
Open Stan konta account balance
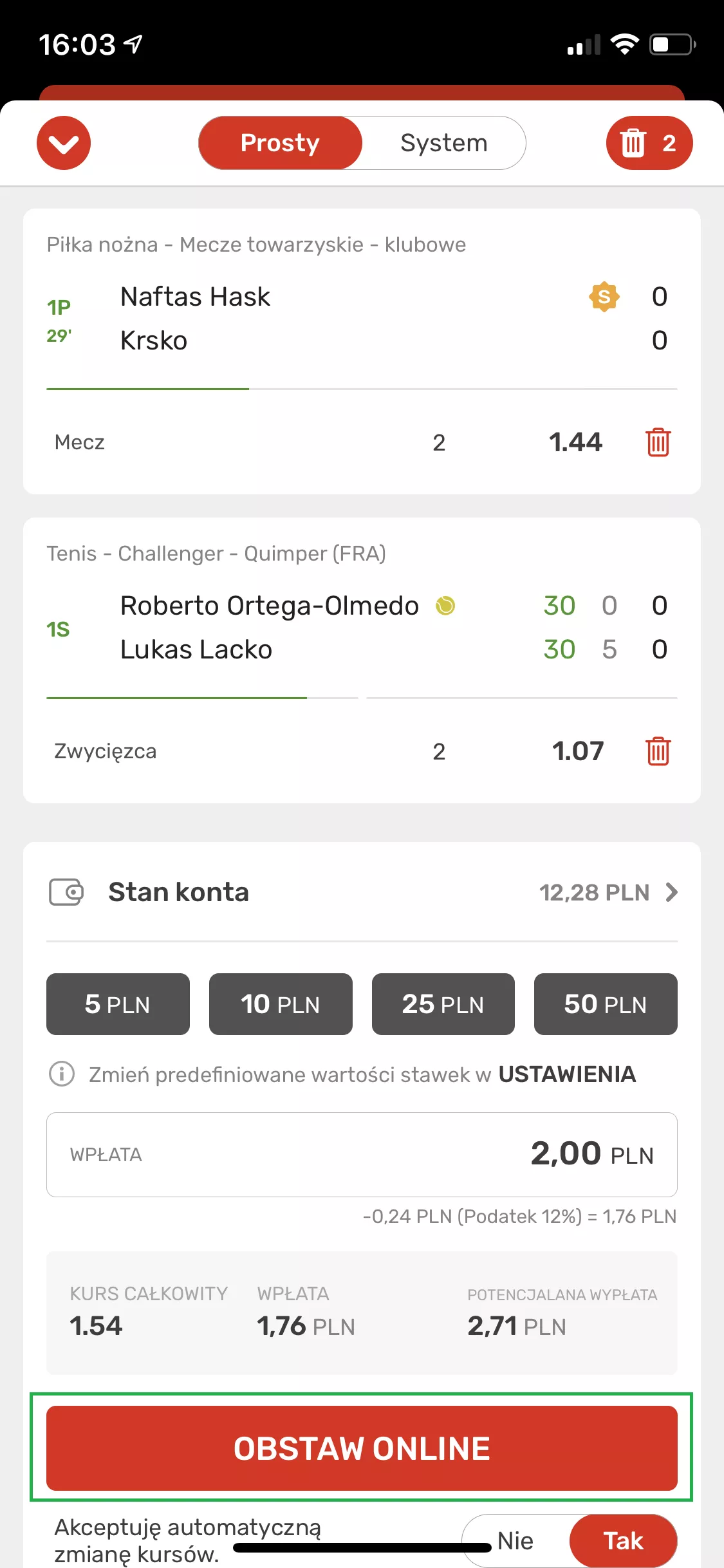click(x=362, y=892)
